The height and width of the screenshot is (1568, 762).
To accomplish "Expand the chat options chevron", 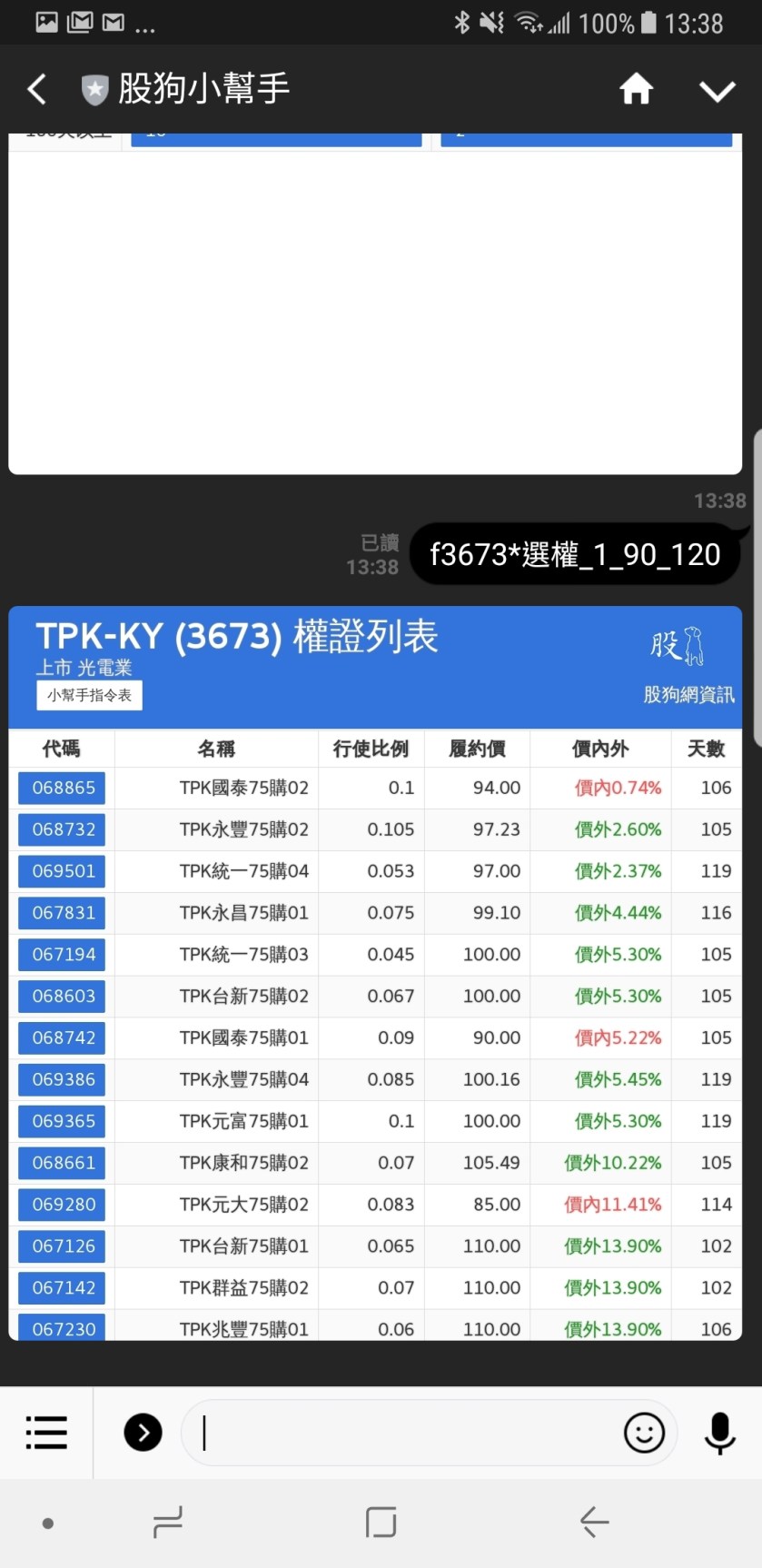I will pos(717,91).
